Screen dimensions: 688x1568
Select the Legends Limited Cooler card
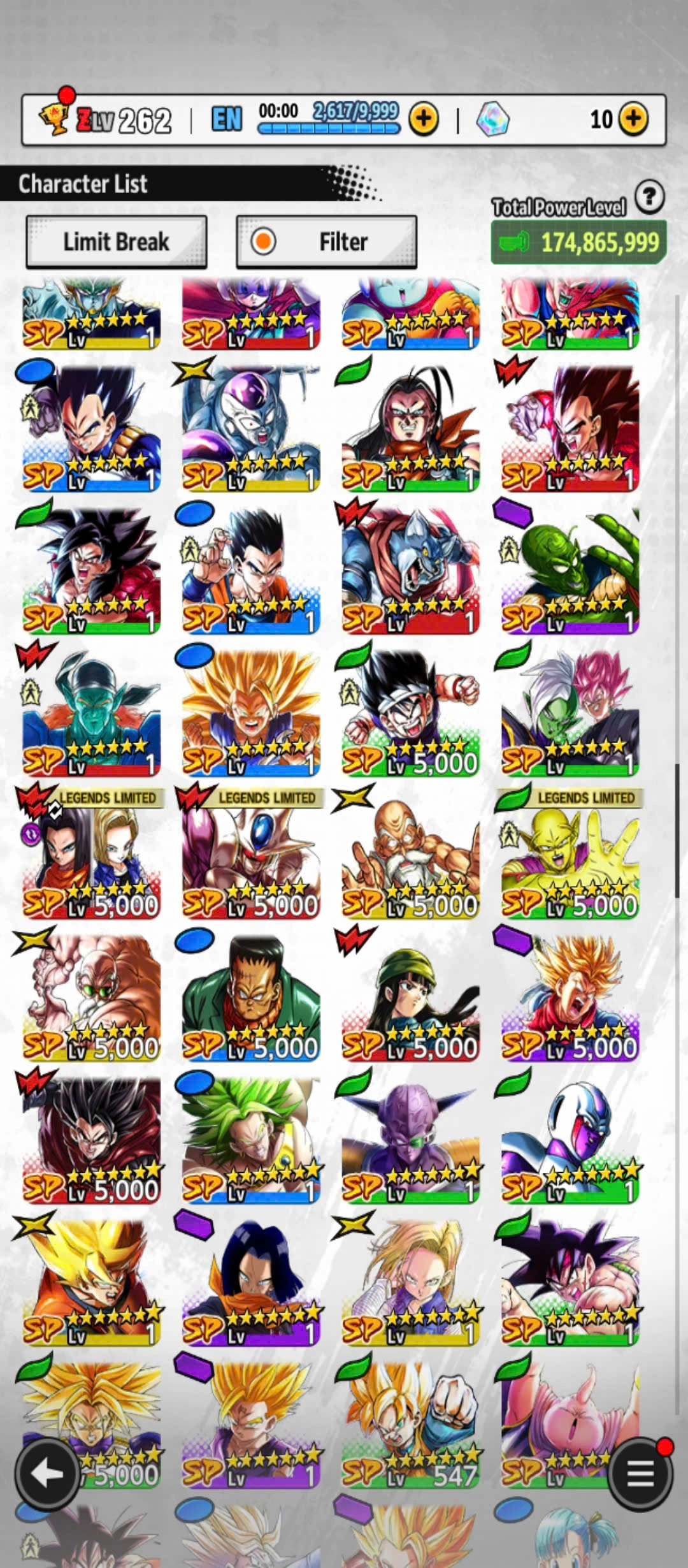tap(250, 854)
